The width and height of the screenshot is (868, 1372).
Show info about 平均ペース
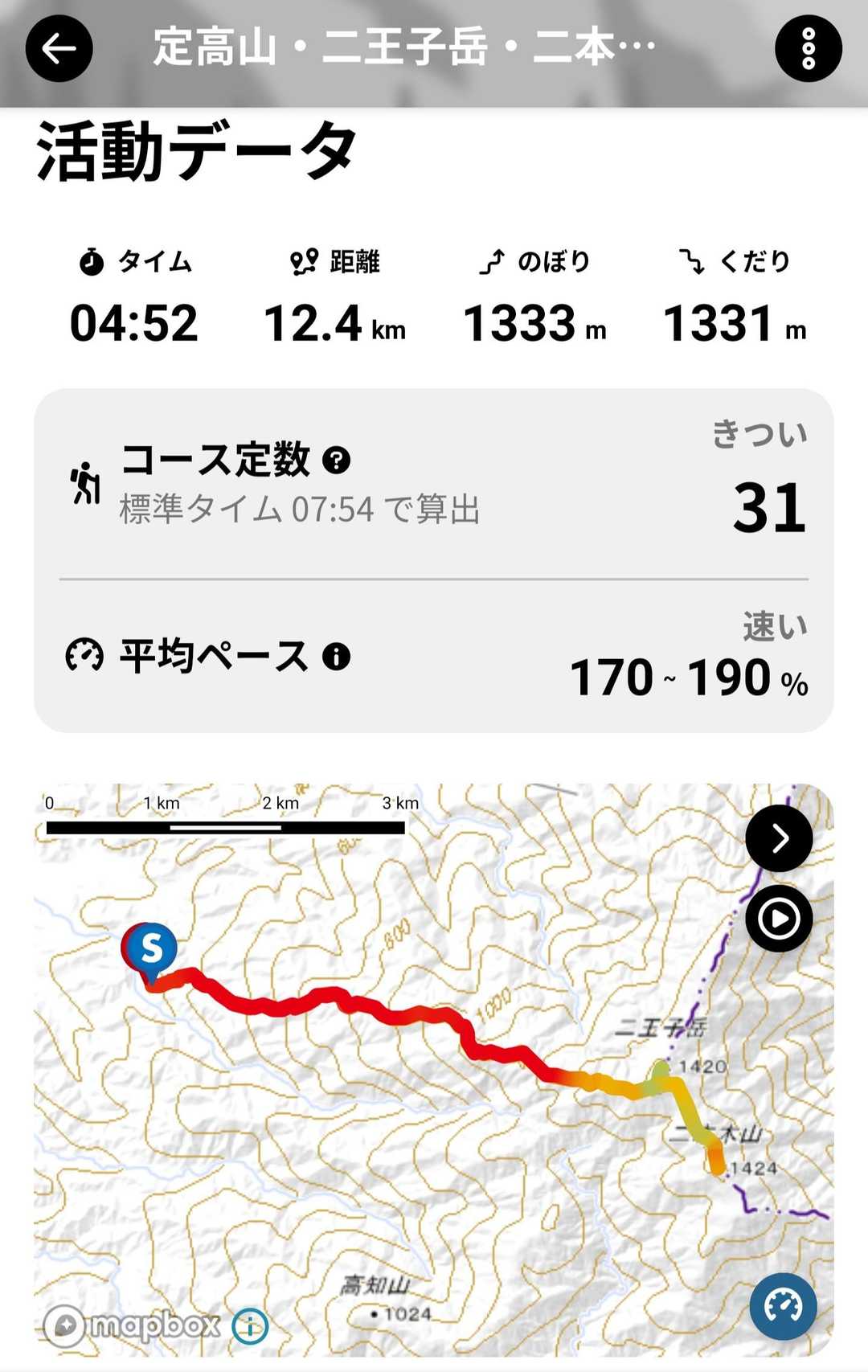(336, 657)
